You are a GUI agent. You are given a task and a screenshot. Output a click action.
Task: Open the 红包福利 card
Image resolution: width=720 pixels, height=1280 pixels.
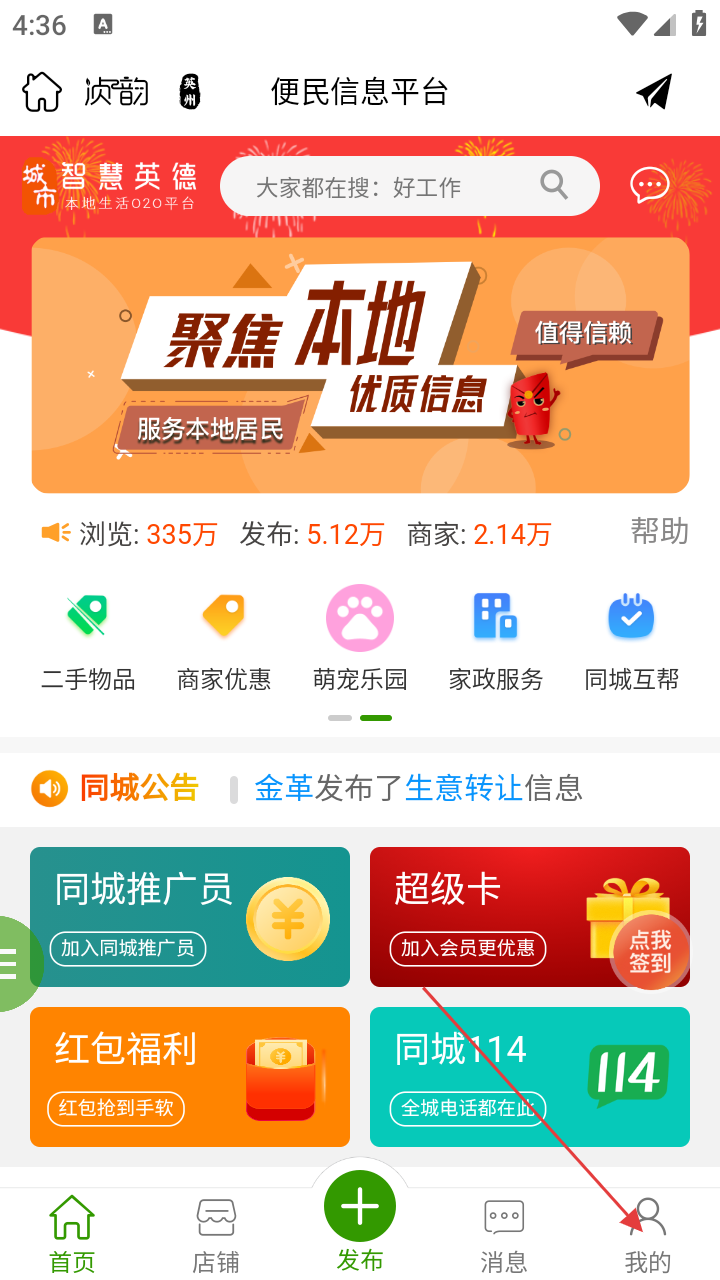tap(190, 1077)
